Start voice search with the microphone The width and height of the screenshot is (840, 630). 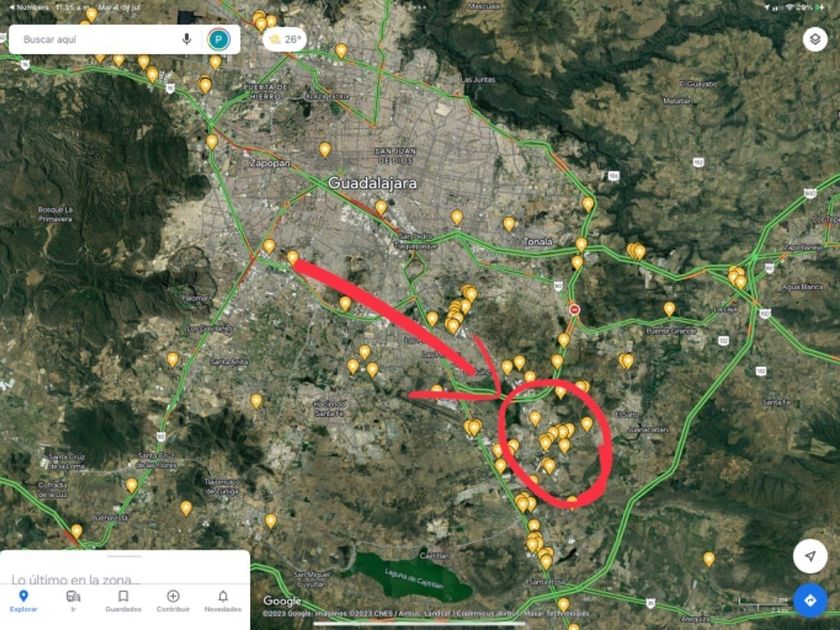click(x=186, y=39)
